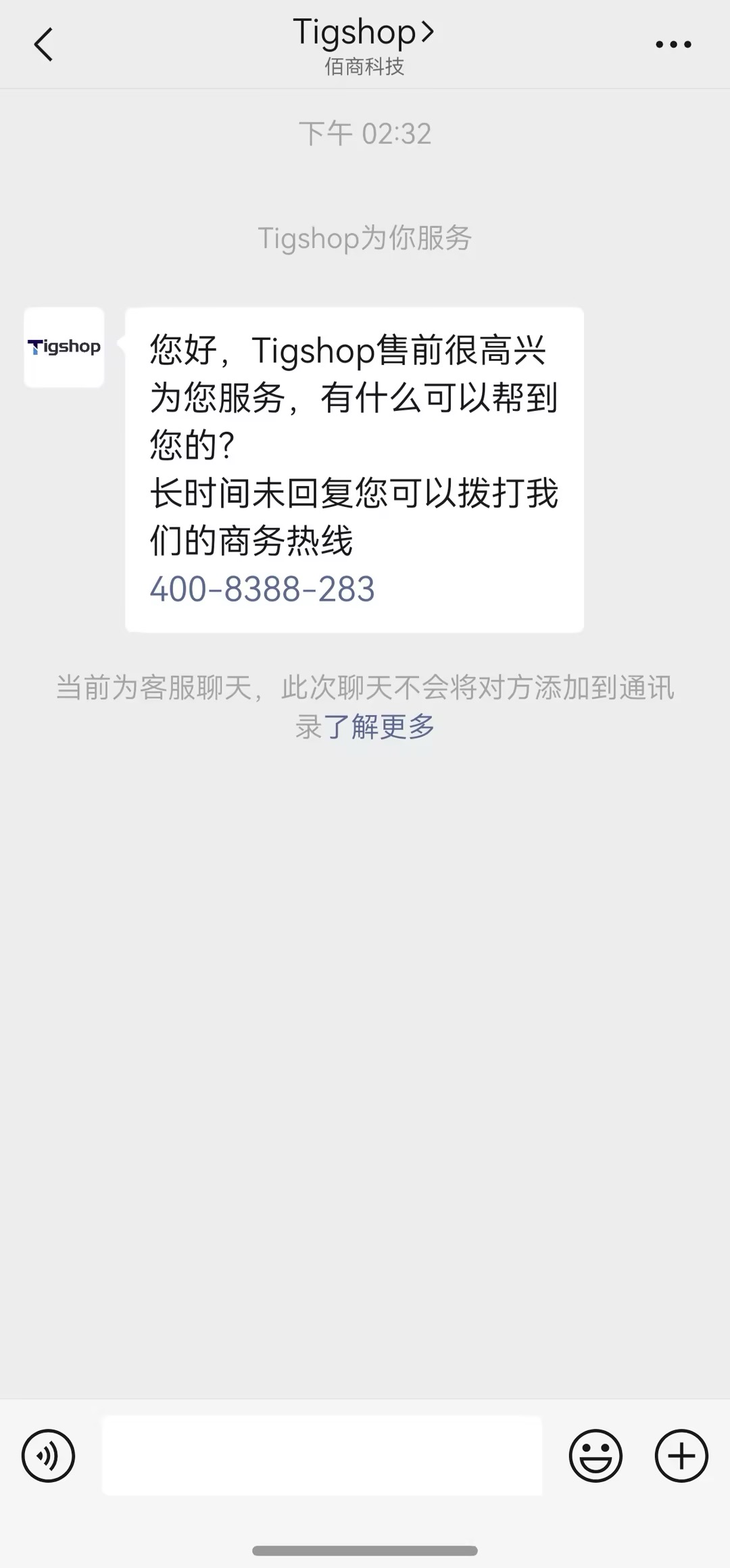
Task: Open the 了解更多 link
Action: pyautogui.click(x=379, y=727)
